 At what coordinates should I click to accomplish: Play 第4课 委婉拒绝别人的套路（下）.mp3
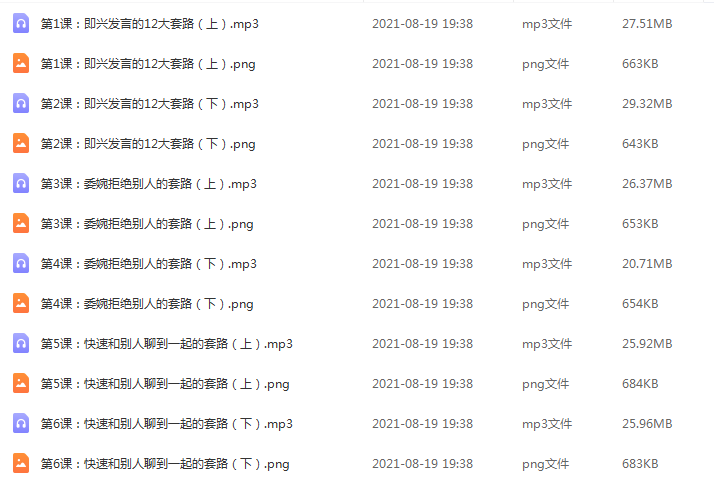[x=149, y=263]
